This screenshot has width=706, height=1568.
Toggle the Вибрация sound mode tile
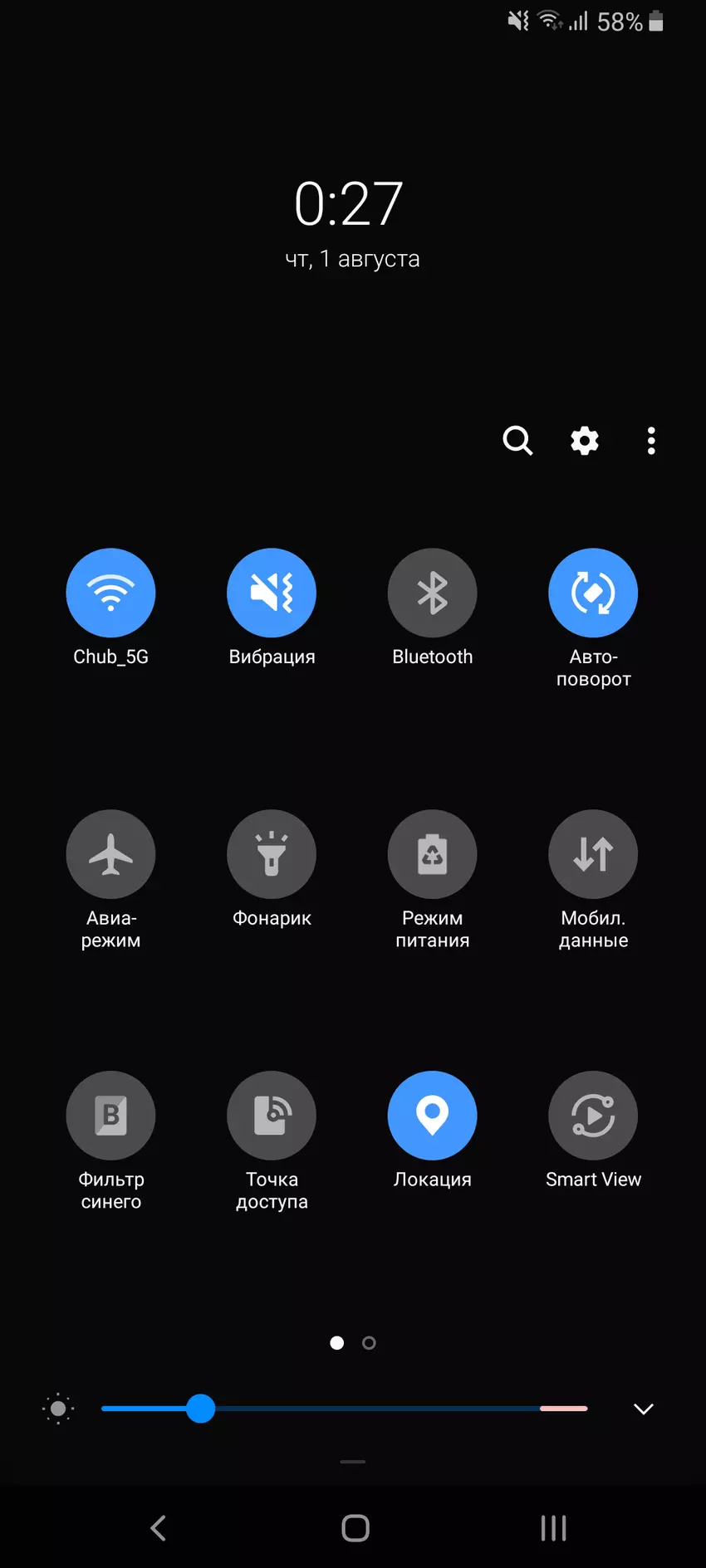[x=272, y=593]
